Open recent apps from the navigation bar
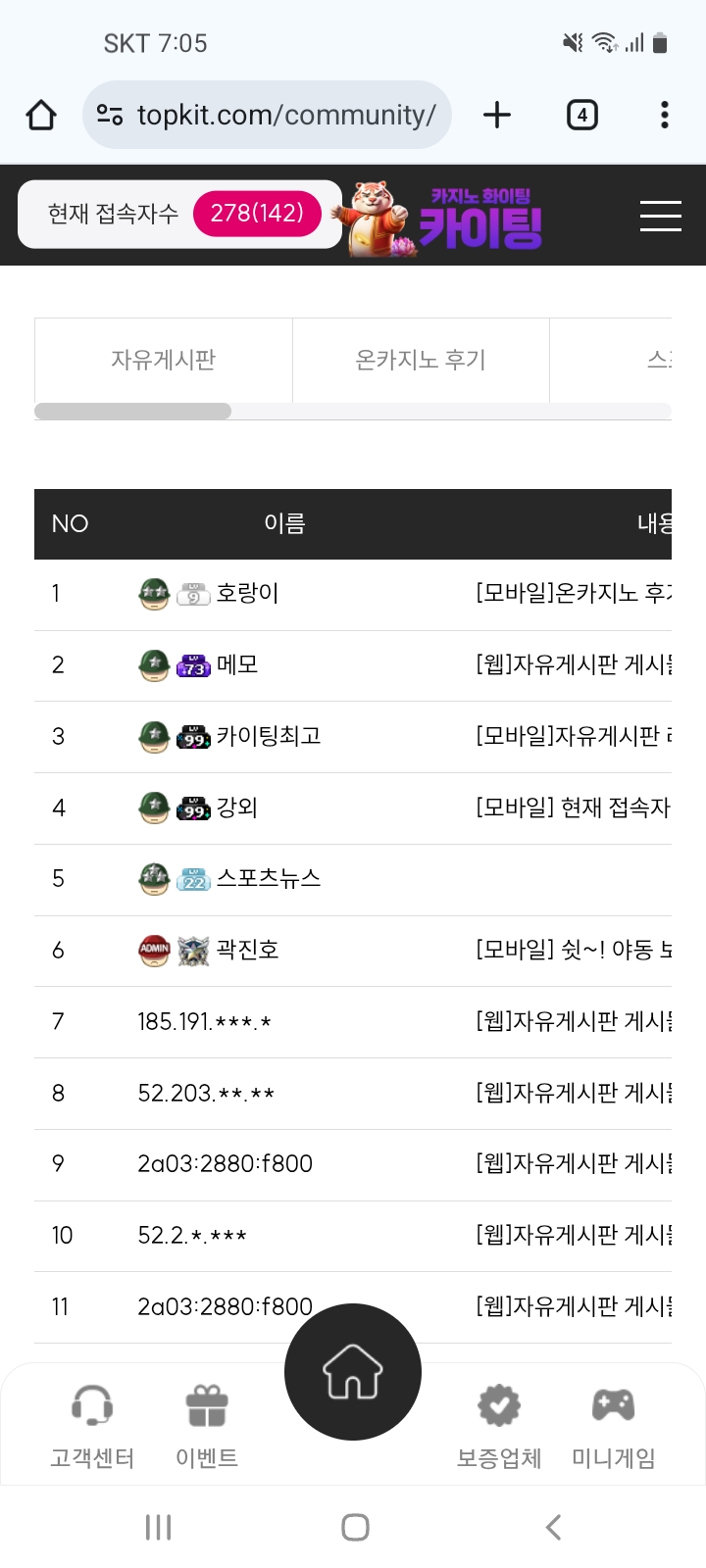 coord(158,1527)
